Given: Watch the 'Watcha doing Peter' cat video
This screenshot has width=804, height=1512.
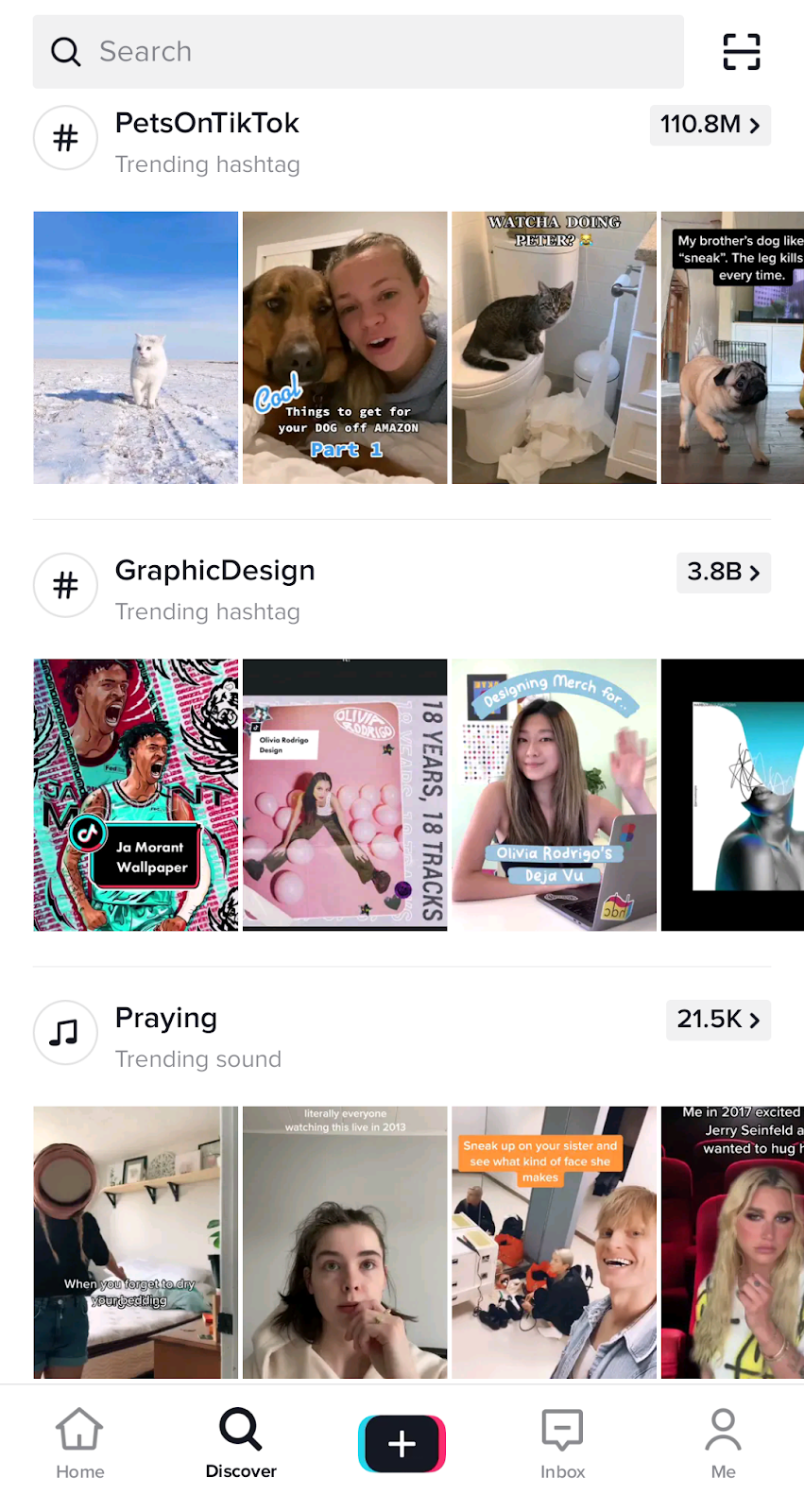Looking at the screenshot, I should (554, 348).
